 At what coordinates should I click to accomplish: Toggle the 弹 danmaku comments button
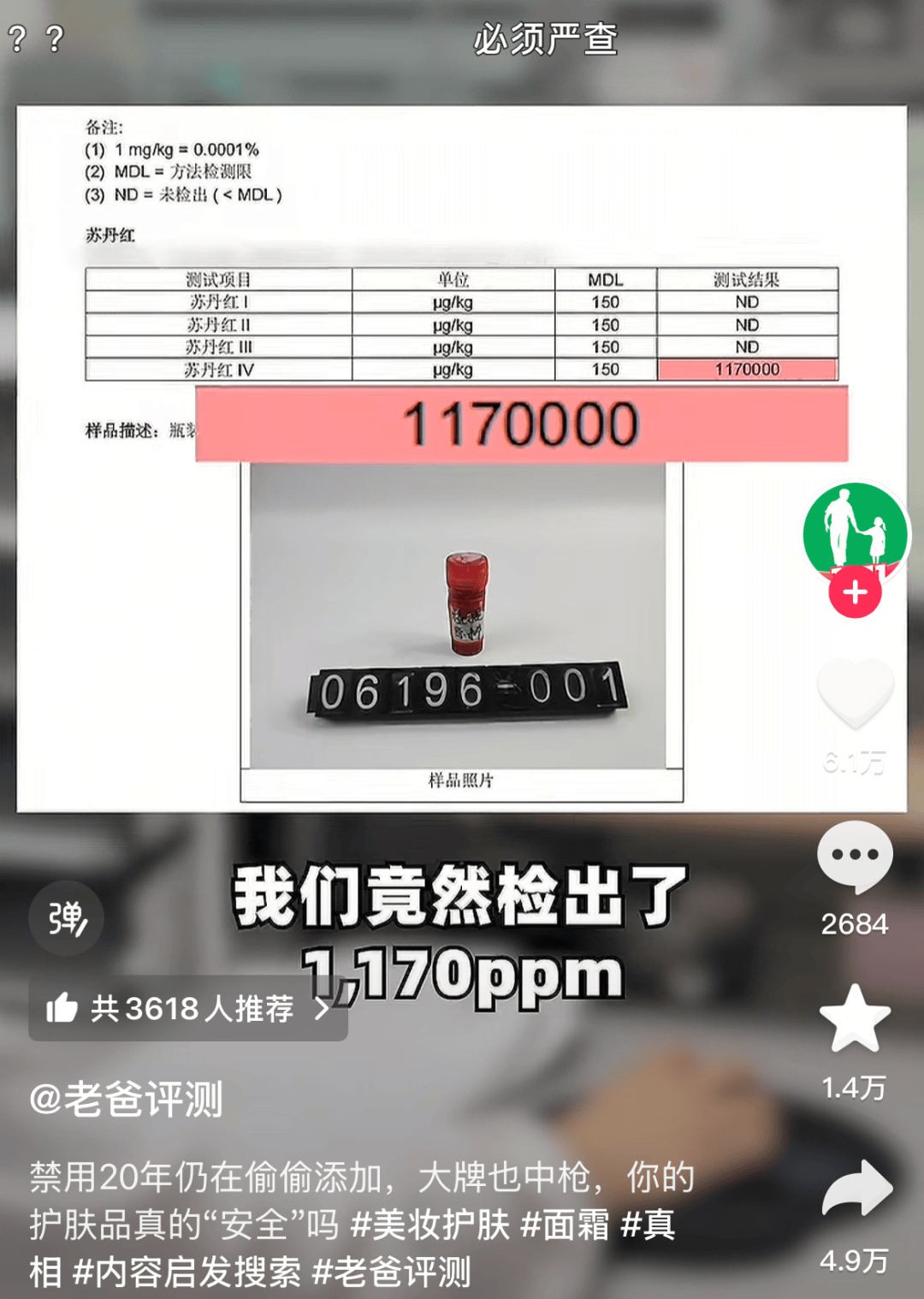coord(67,918)
